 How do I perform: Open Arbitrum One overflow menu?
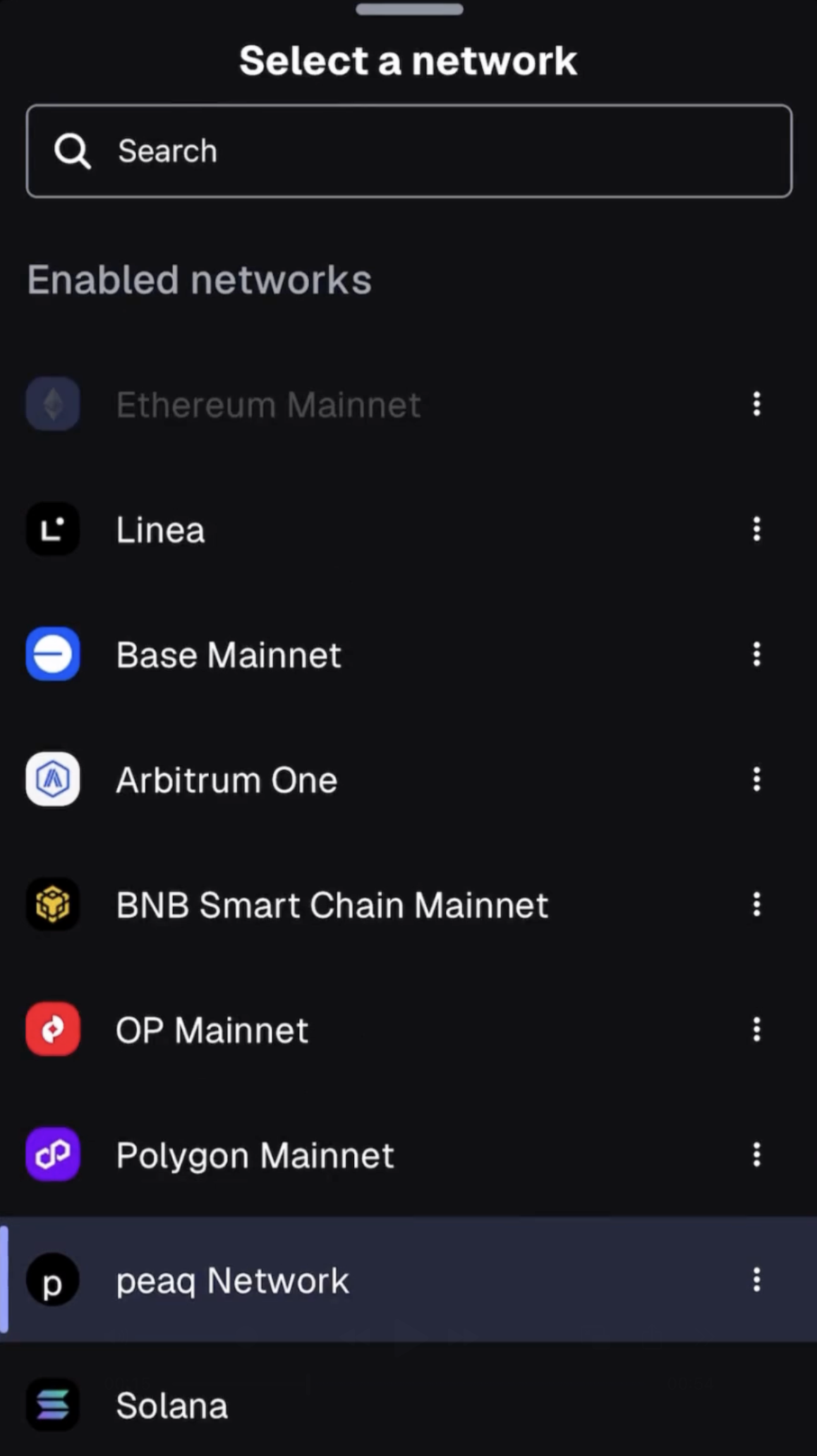pos(756,779)
